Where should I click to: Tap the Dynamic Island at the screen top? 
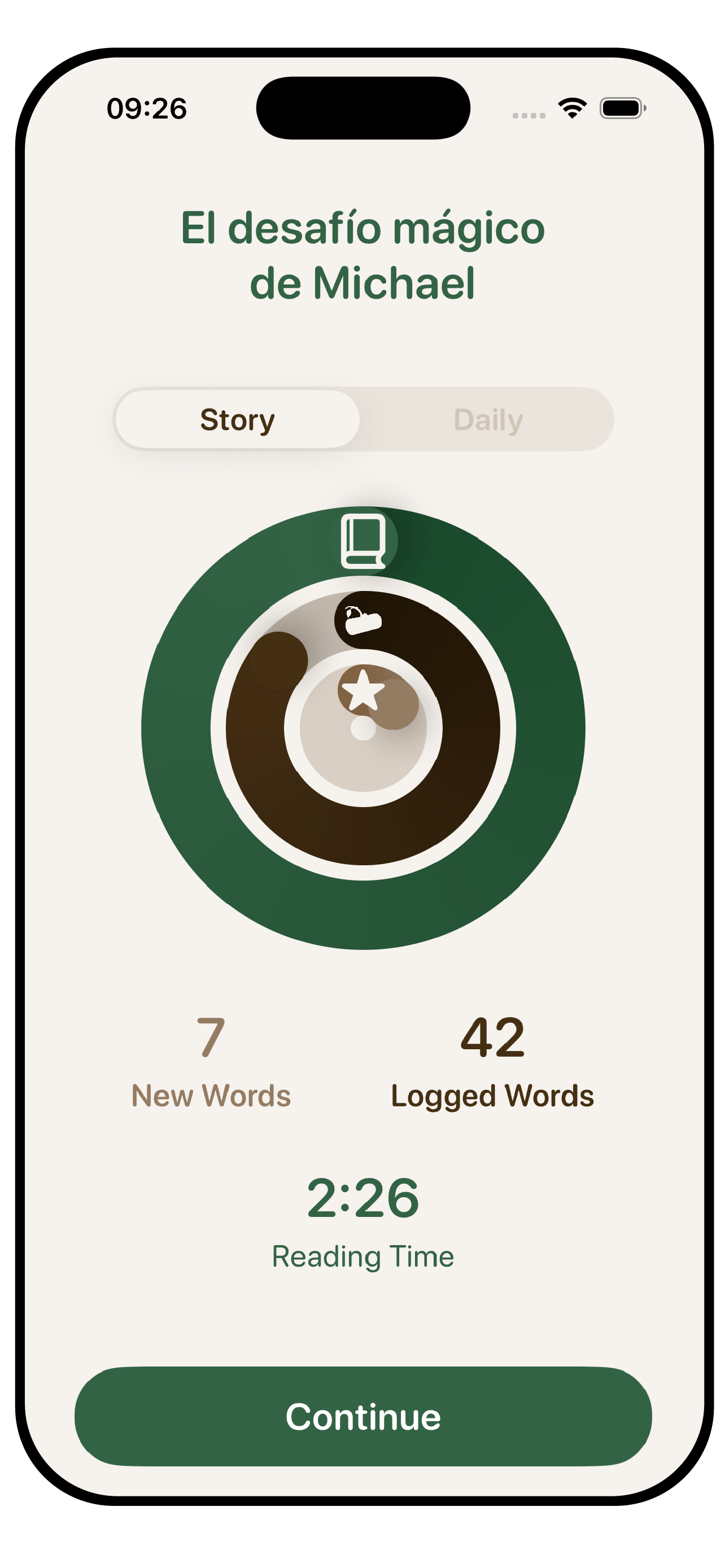coord(362,107)
